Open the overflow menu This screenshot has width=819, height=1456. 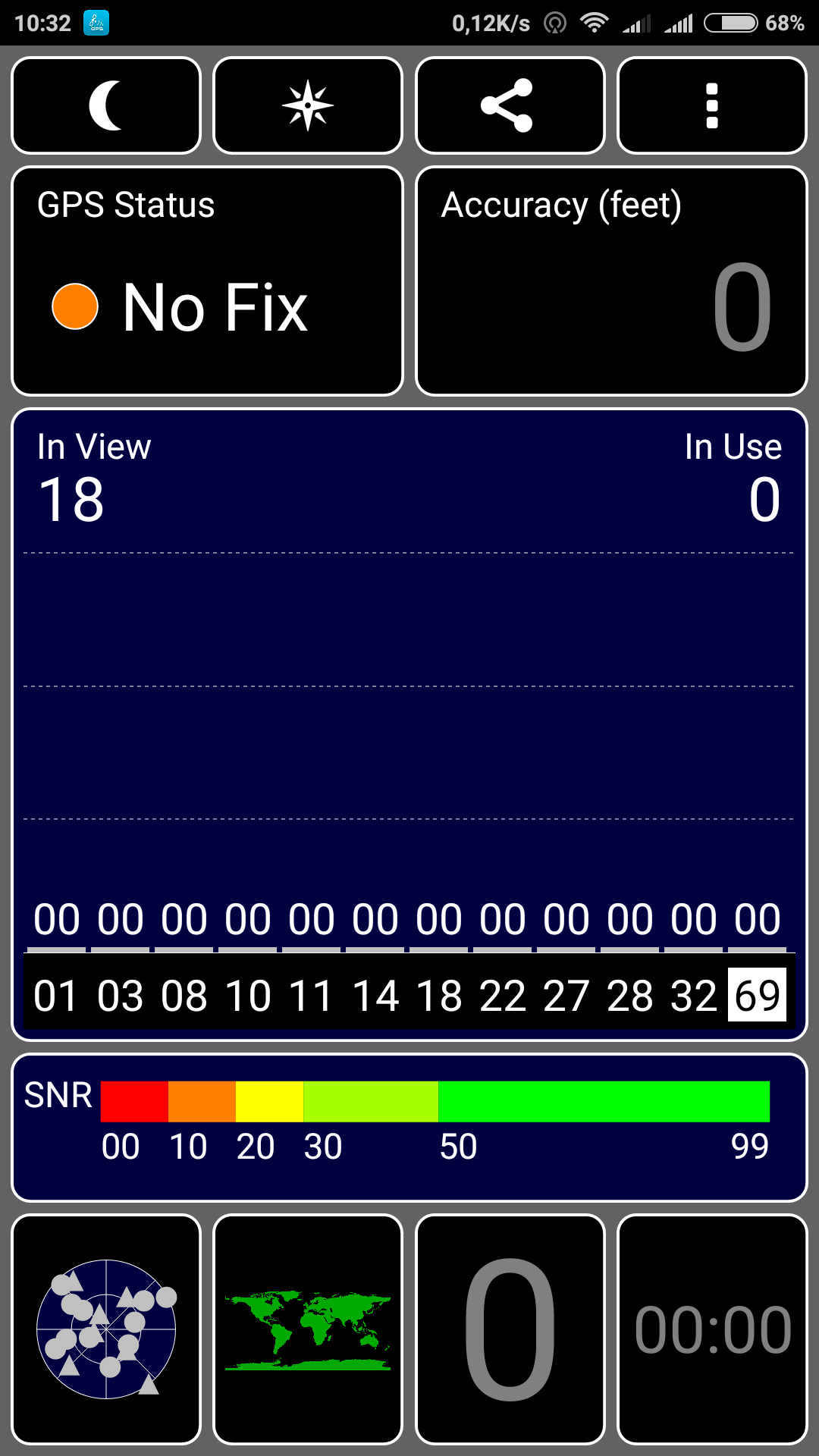711,105
